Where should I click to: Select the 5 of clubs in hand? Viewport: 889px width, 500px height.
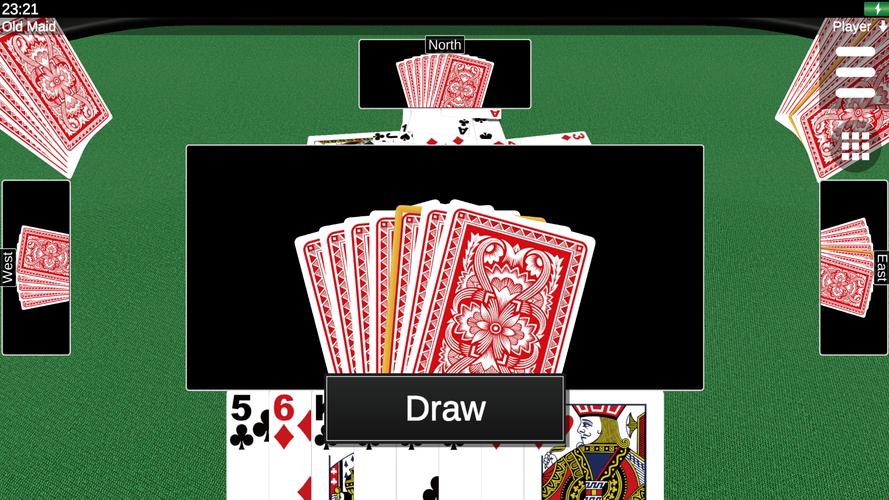(246, 440)
